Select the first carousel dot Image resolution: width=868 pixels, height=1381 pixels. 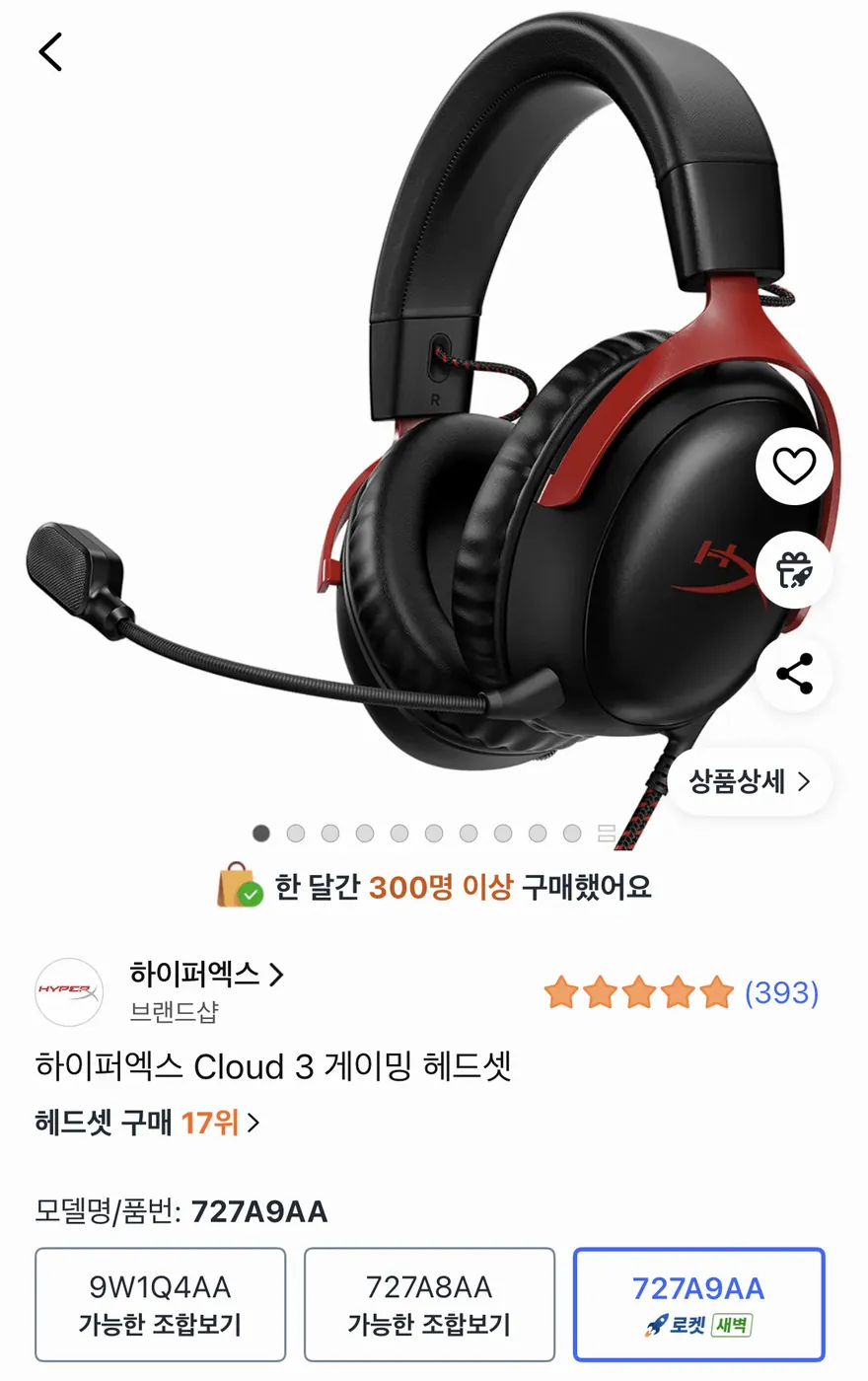point(261,834)
